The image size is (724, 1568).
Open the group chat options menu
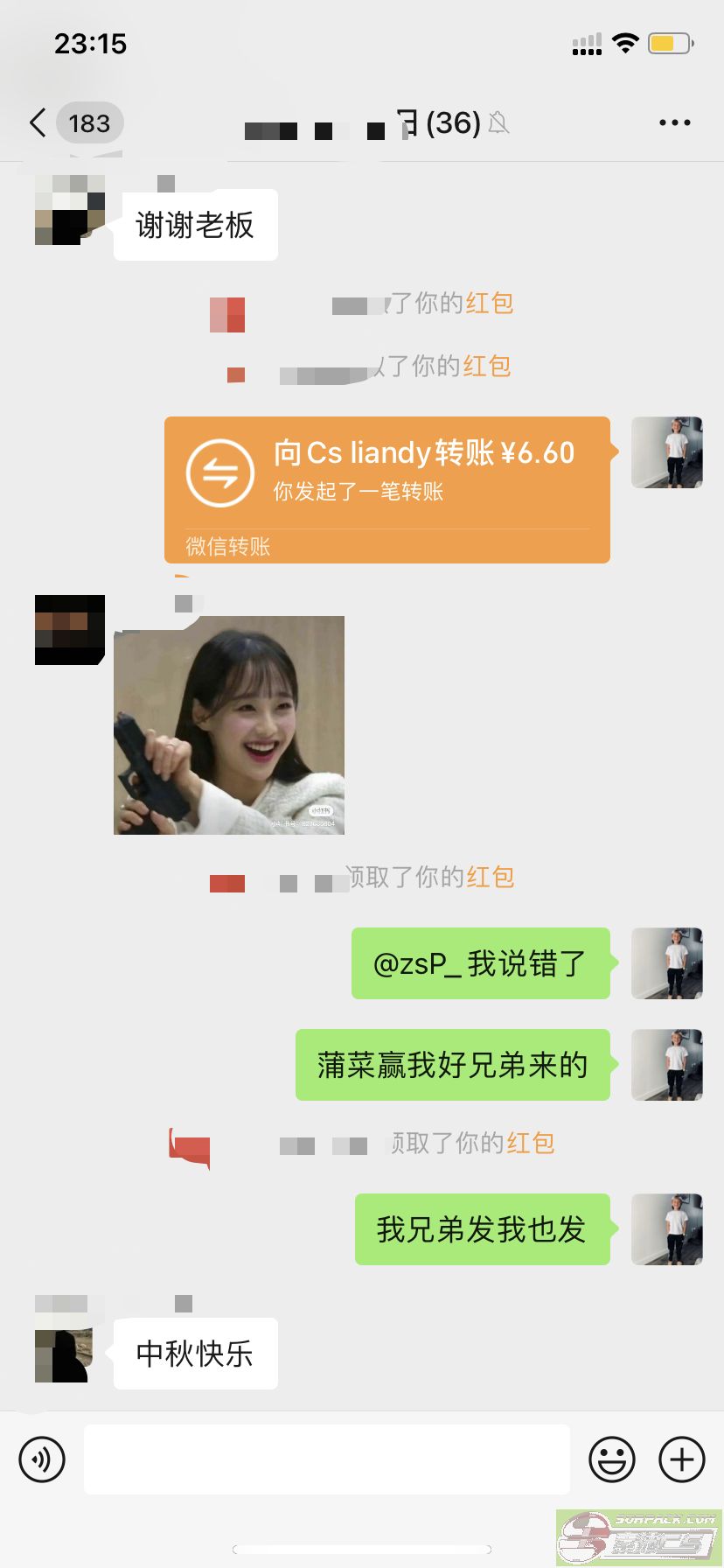pos(674,123)
